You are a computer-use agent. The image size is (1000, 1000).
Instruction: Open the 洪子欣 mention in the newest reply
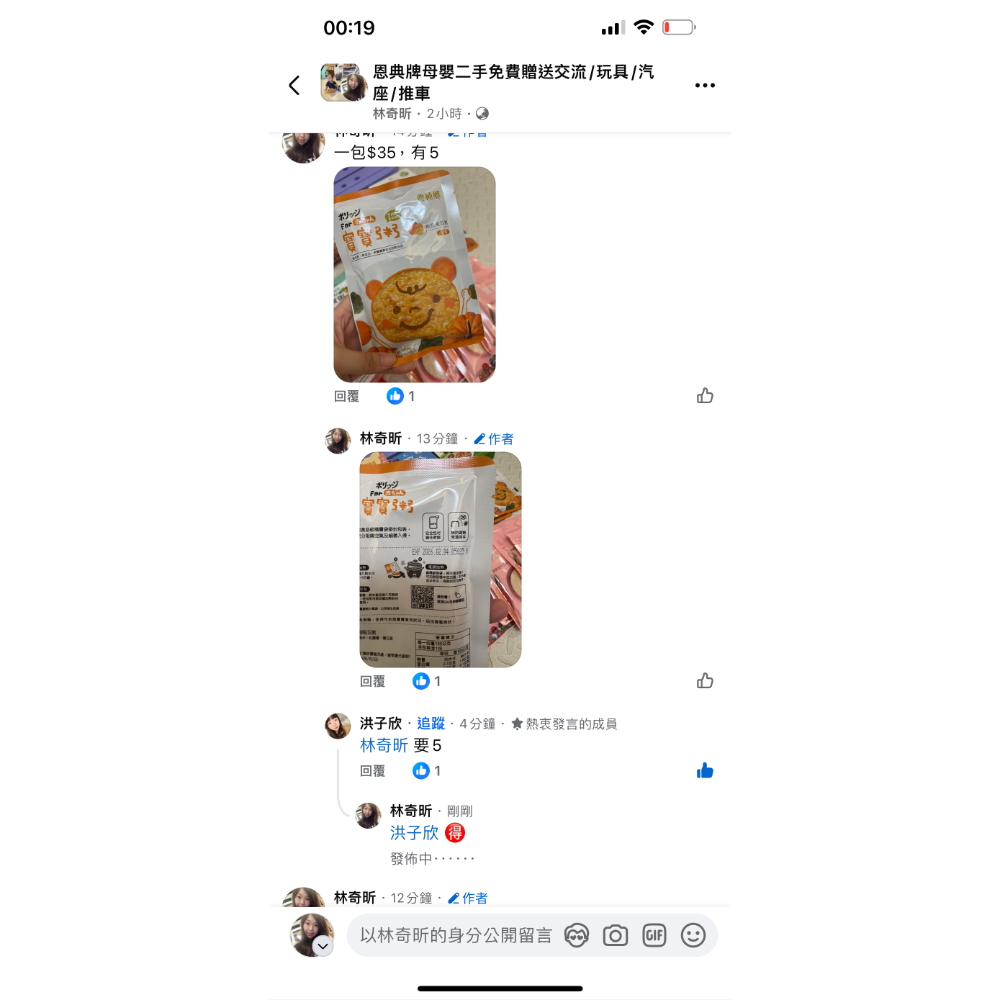tap(414, 833)
